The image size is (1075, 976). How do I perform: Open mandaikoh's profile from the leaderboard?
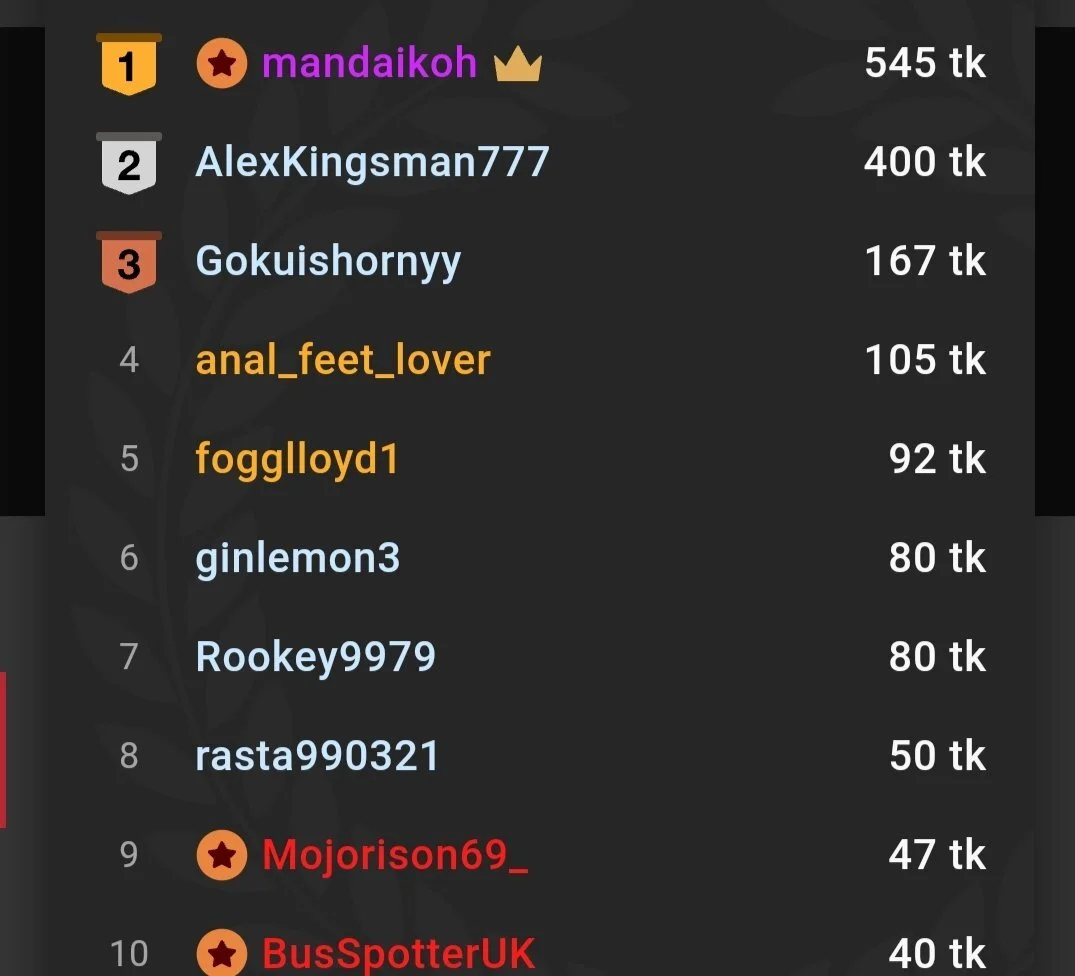pyautogui.click(x=369, y=64)
